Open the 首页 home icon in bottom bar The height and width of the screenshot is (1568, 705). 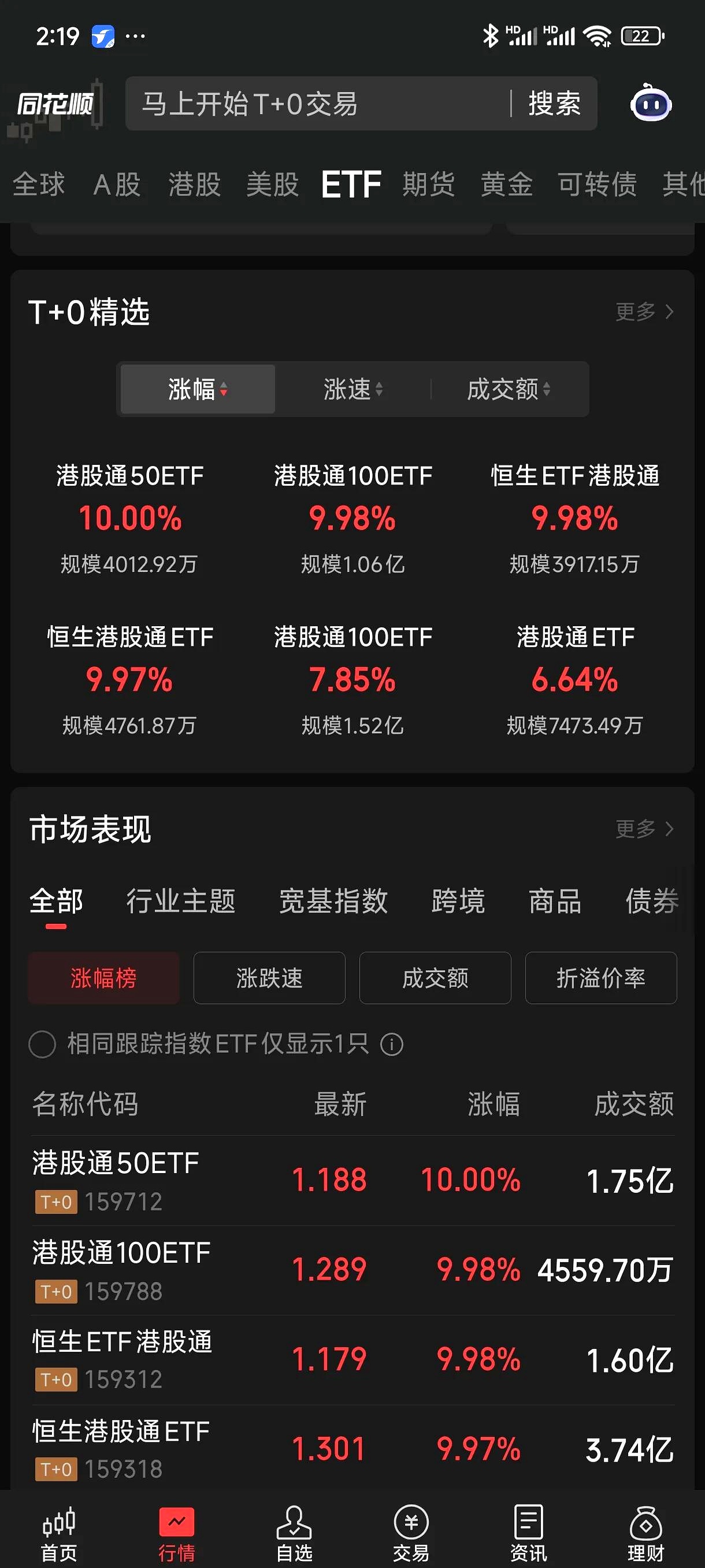(58, 1528)
